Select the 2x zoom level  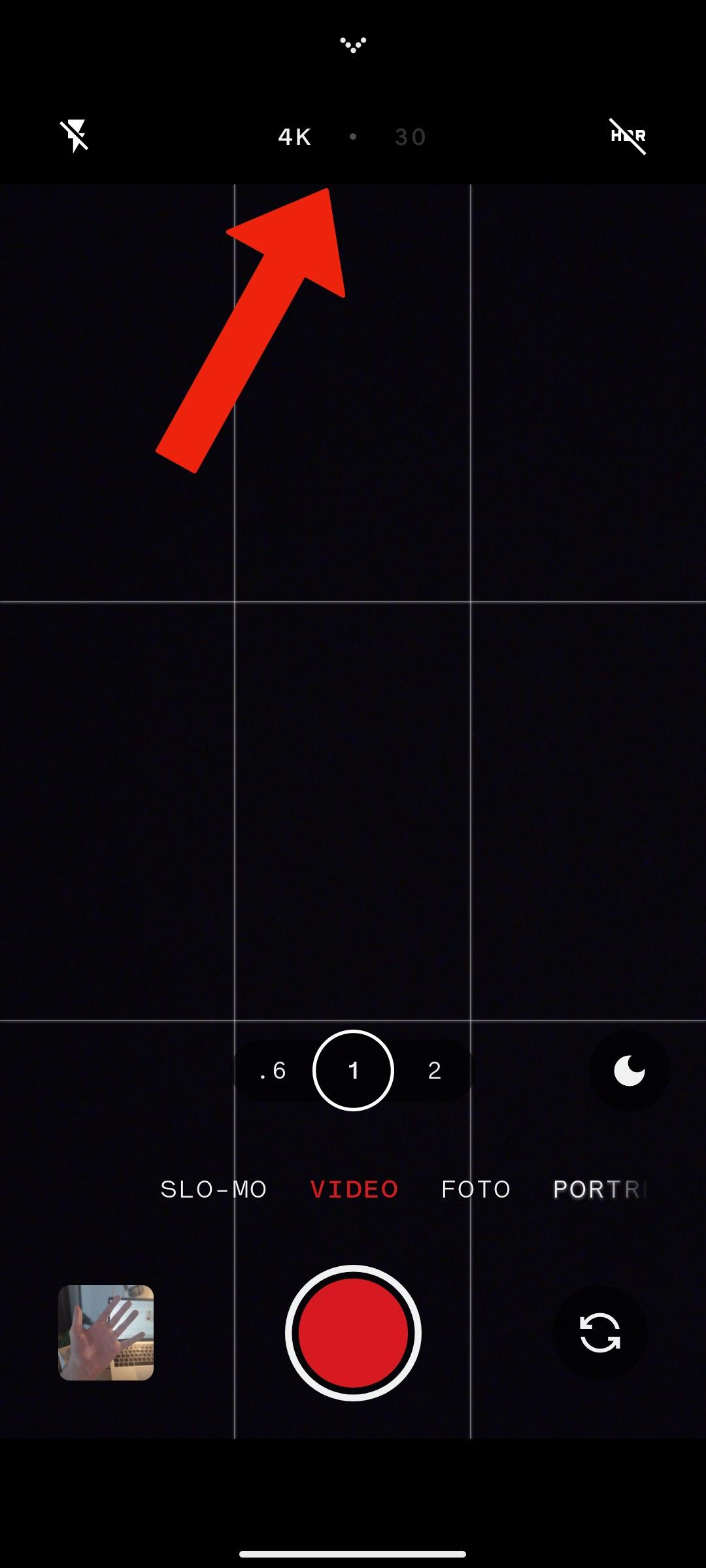coord(435,1070)
